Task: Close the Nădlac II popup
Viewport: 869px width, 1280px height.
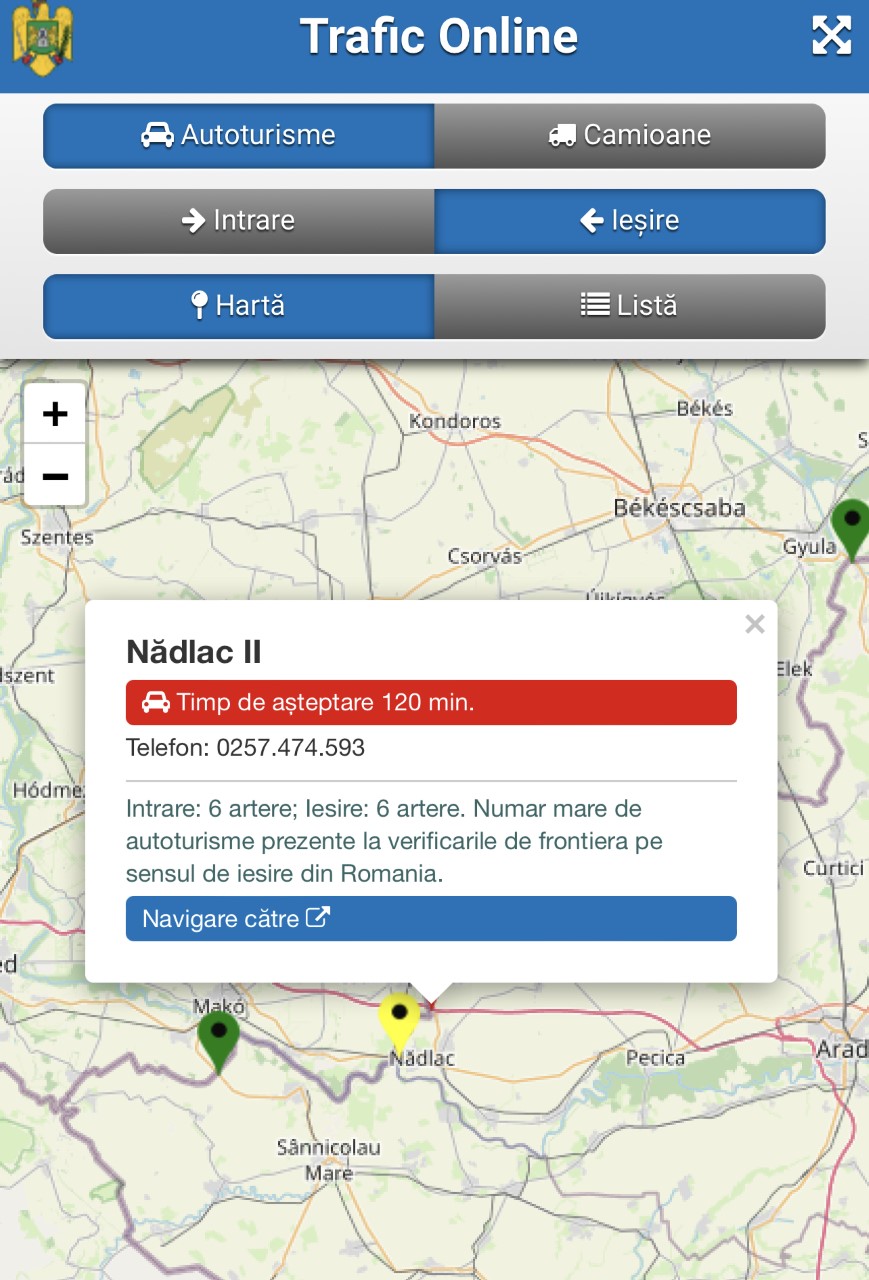Action: [755, 625]
